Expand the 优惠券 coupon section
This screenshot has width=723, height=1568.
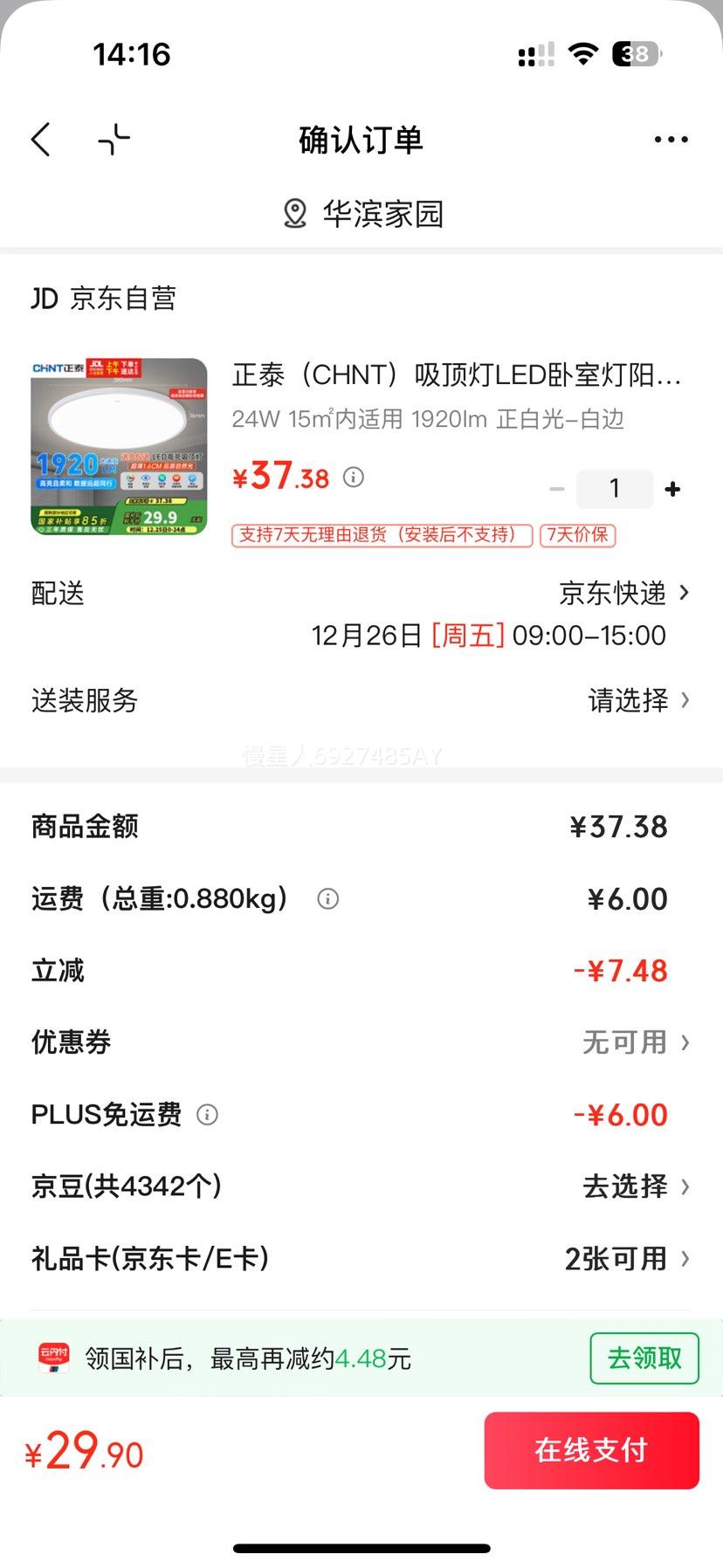(624, 1042)
